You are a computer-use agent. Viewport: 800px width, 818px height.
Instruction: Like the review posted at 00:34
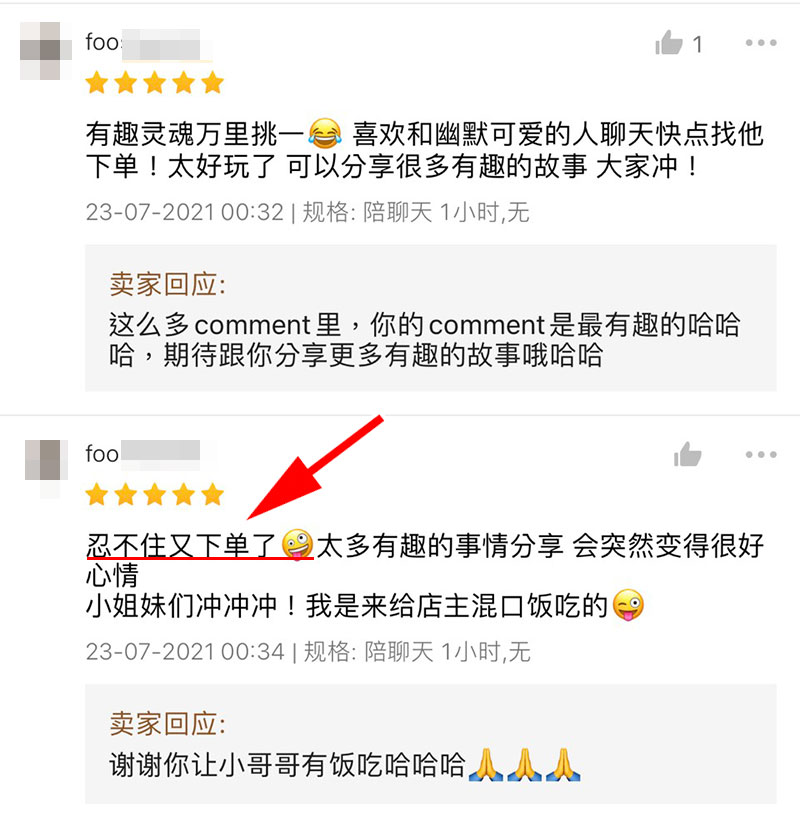[x=688, y=455]
